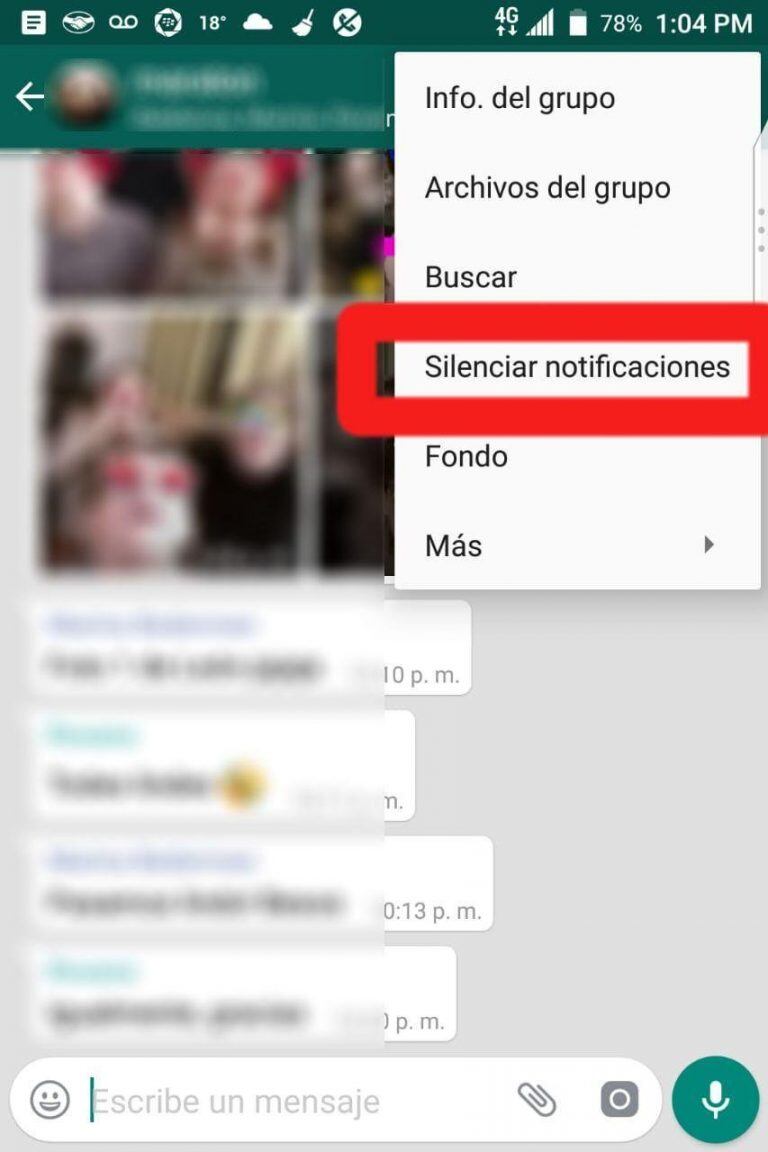The height and width of the screenshot is (1152, 768).
Task: Go back with the arrow icon
Action: [29, 97]
